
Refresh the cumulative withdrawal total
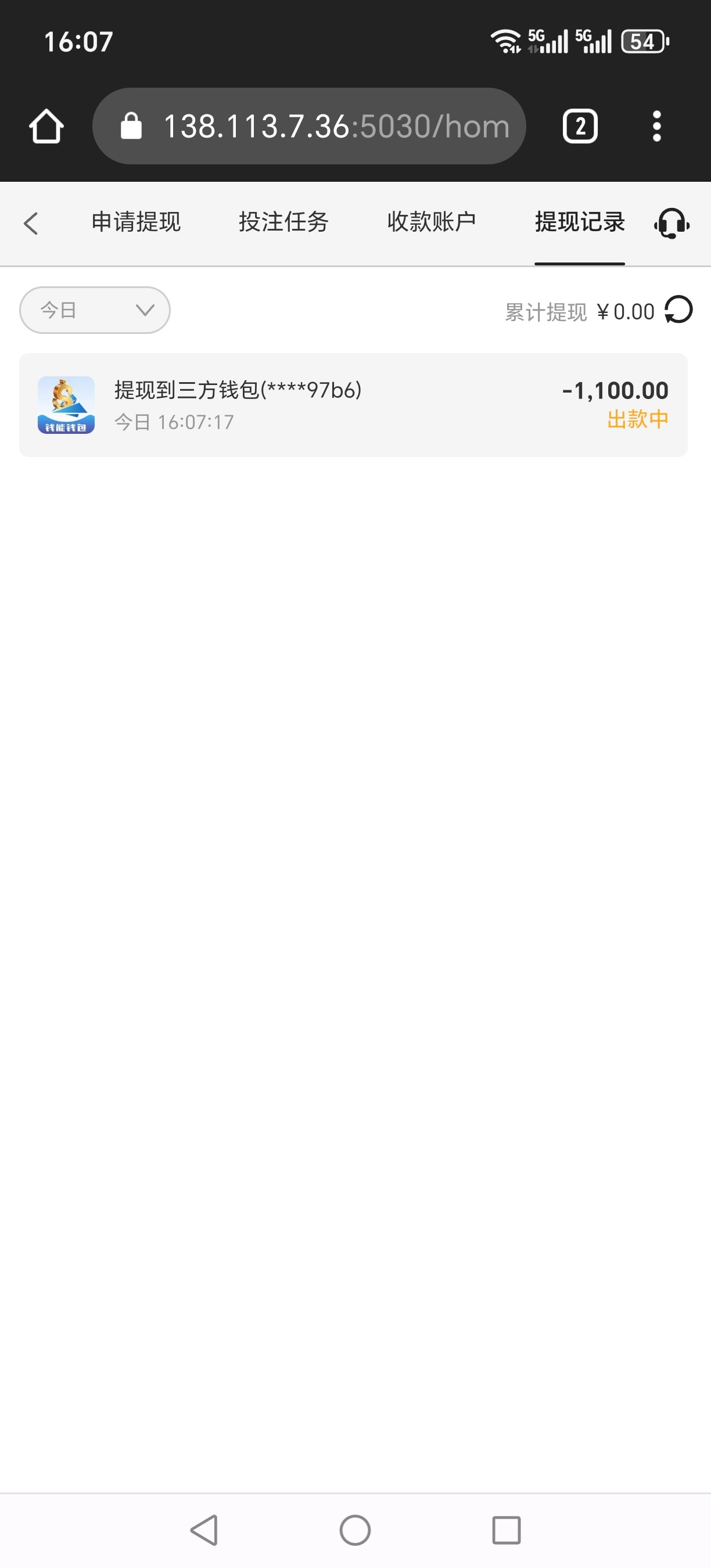[x=678, y=310]
